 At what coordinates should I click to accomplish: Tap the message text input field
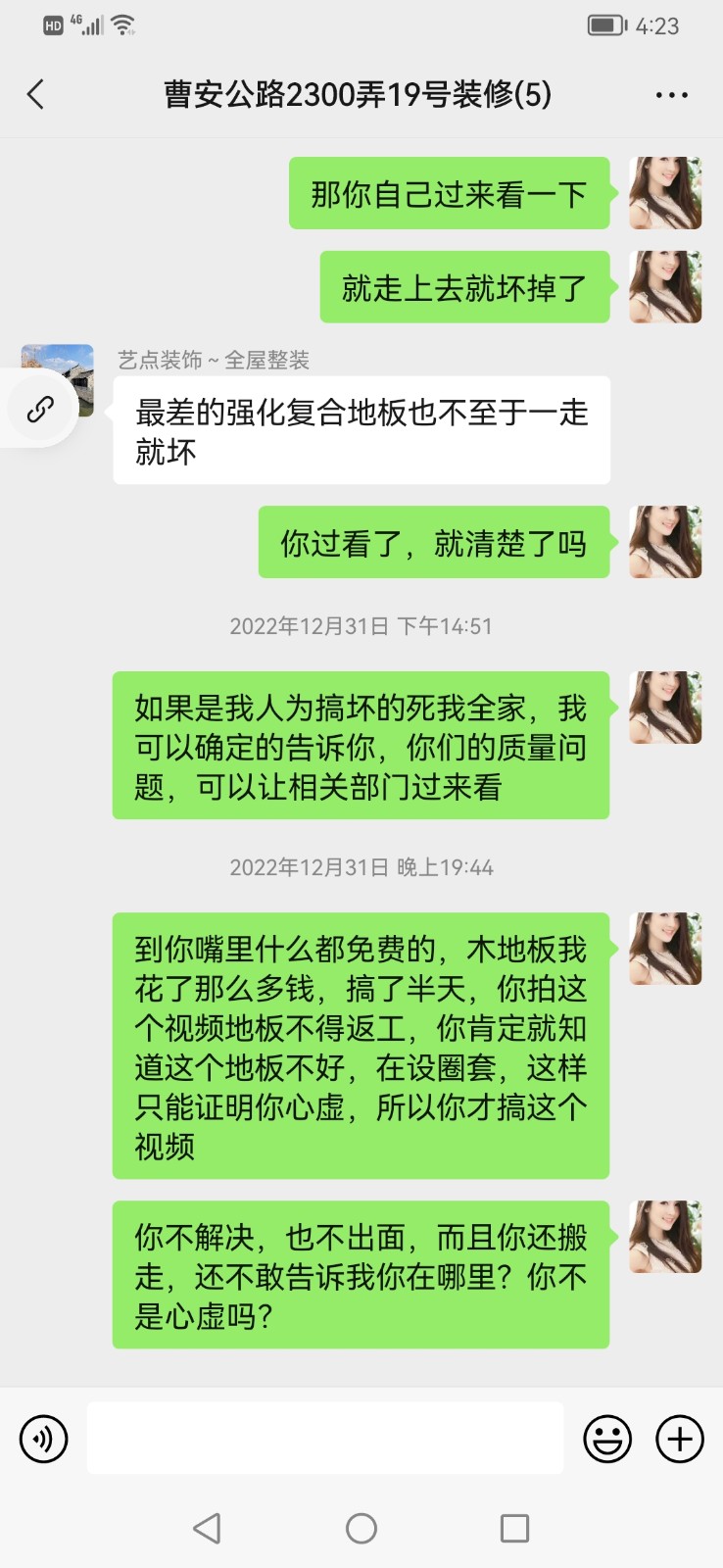pyautogui.click(x=324, y=1438)
